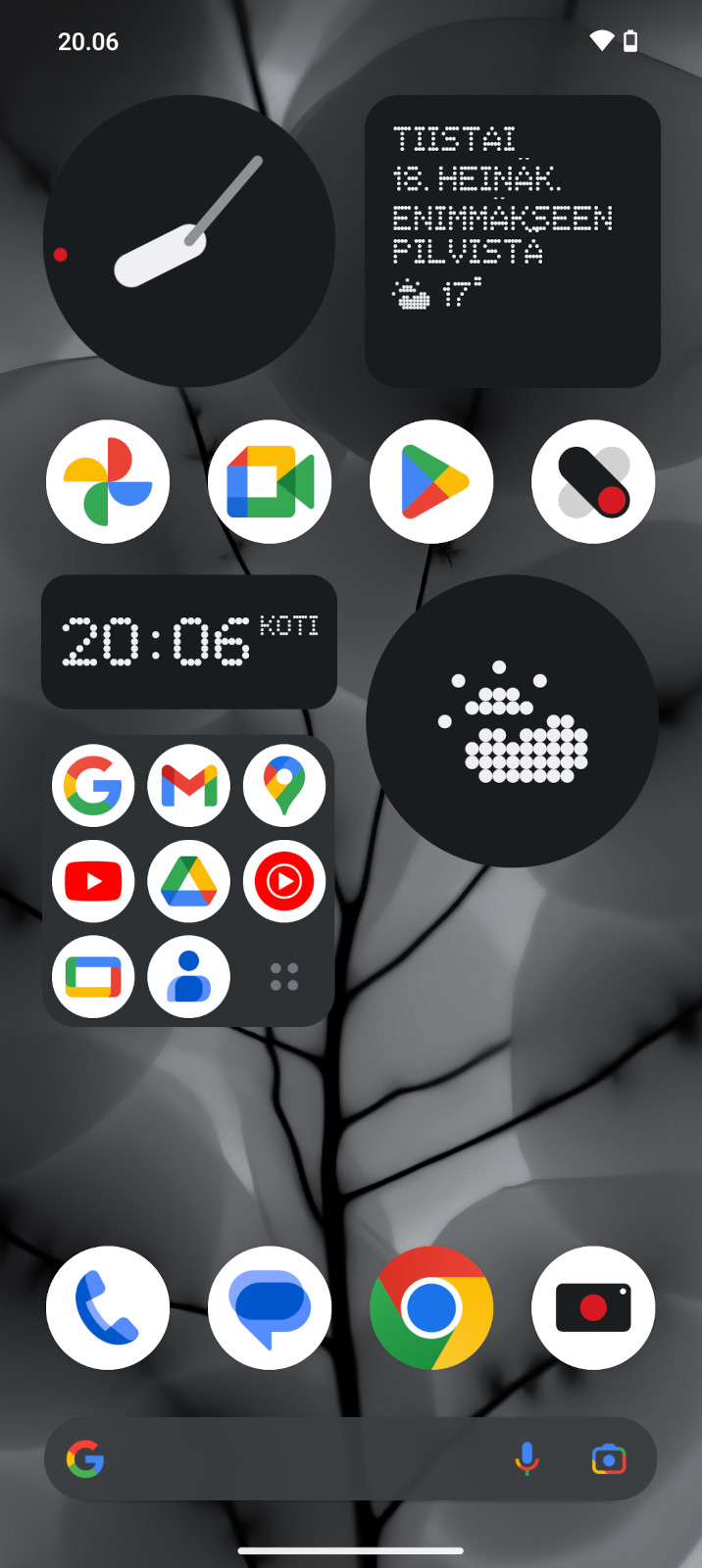Launch Gmail from the folder

(189, 786)
